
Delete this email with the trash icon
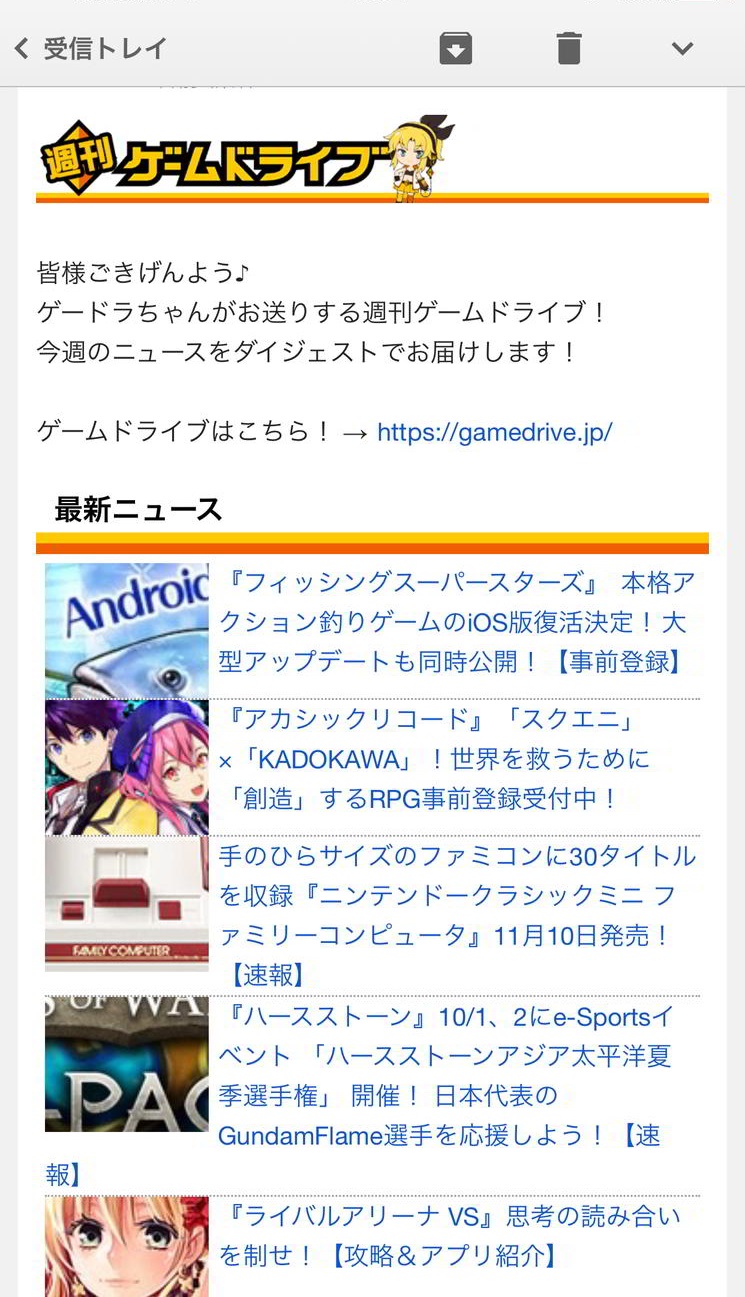pyautogui.click(x=569, y=48)
